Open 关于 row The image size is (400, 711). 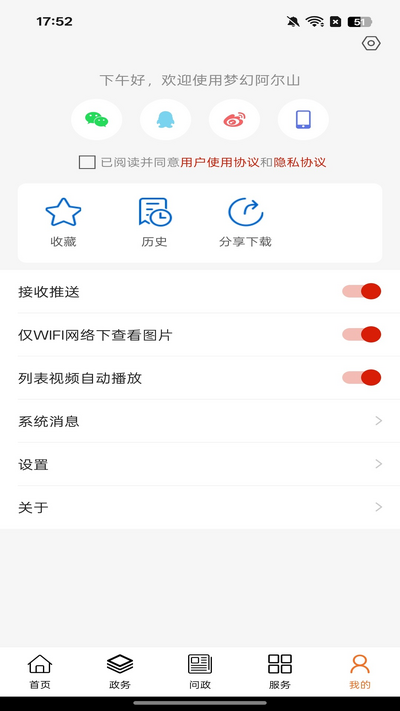200,507
